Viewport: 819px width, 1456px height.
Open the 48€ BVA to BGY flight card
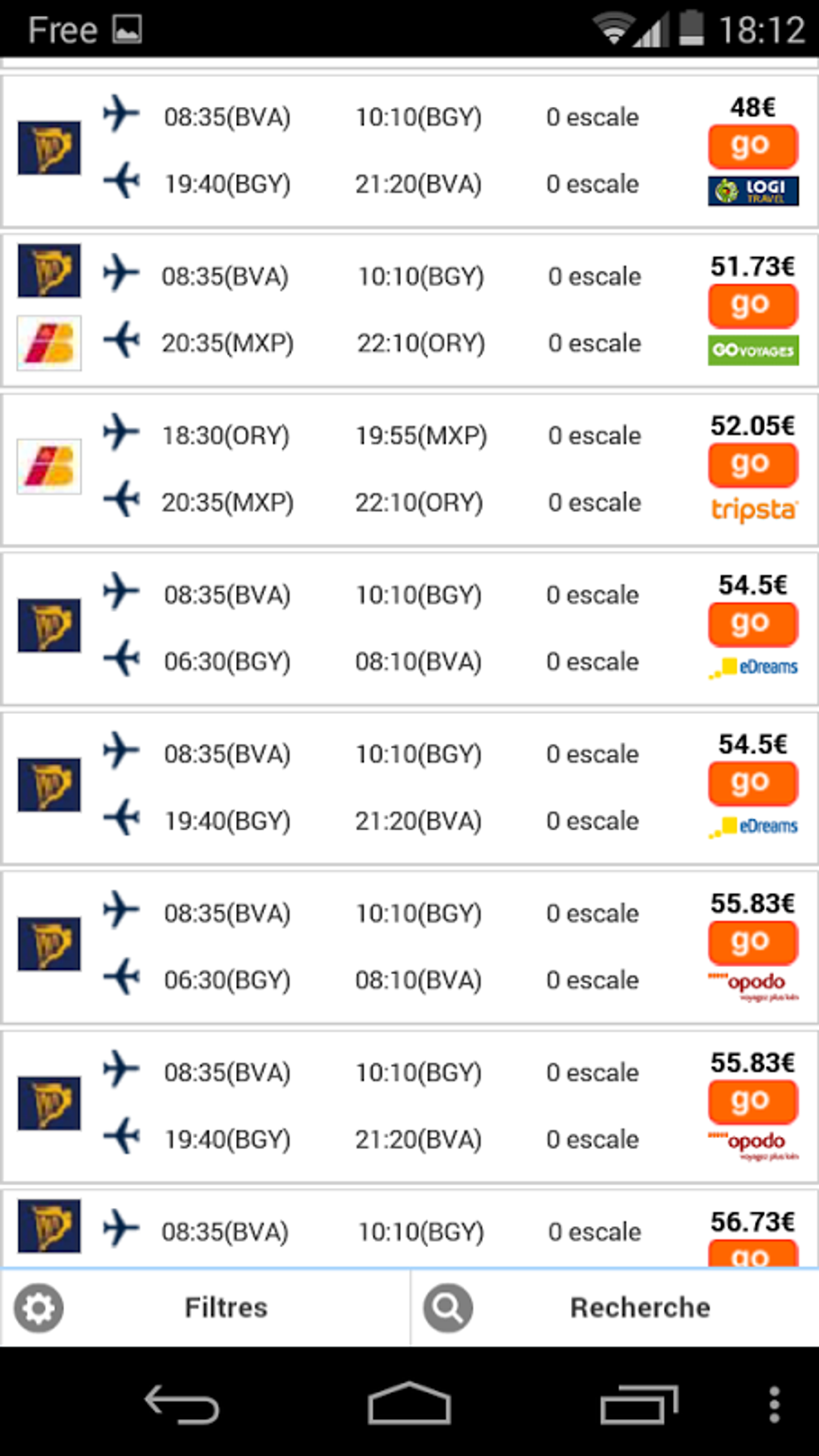click(361, 151)
